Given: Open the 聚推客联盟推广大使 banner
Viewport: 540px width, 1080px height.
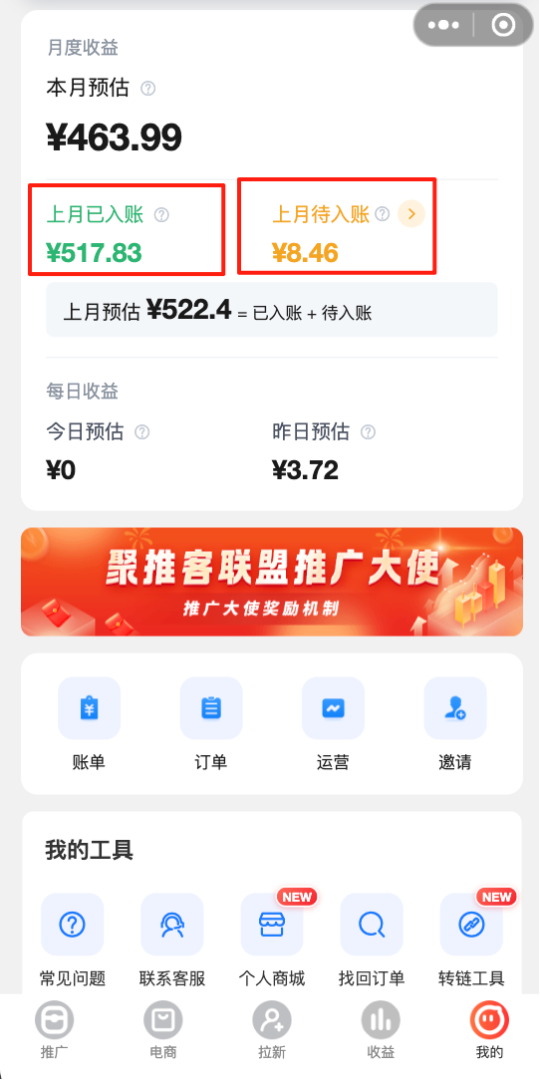Looking at the screenshot, I should point(272,582).
